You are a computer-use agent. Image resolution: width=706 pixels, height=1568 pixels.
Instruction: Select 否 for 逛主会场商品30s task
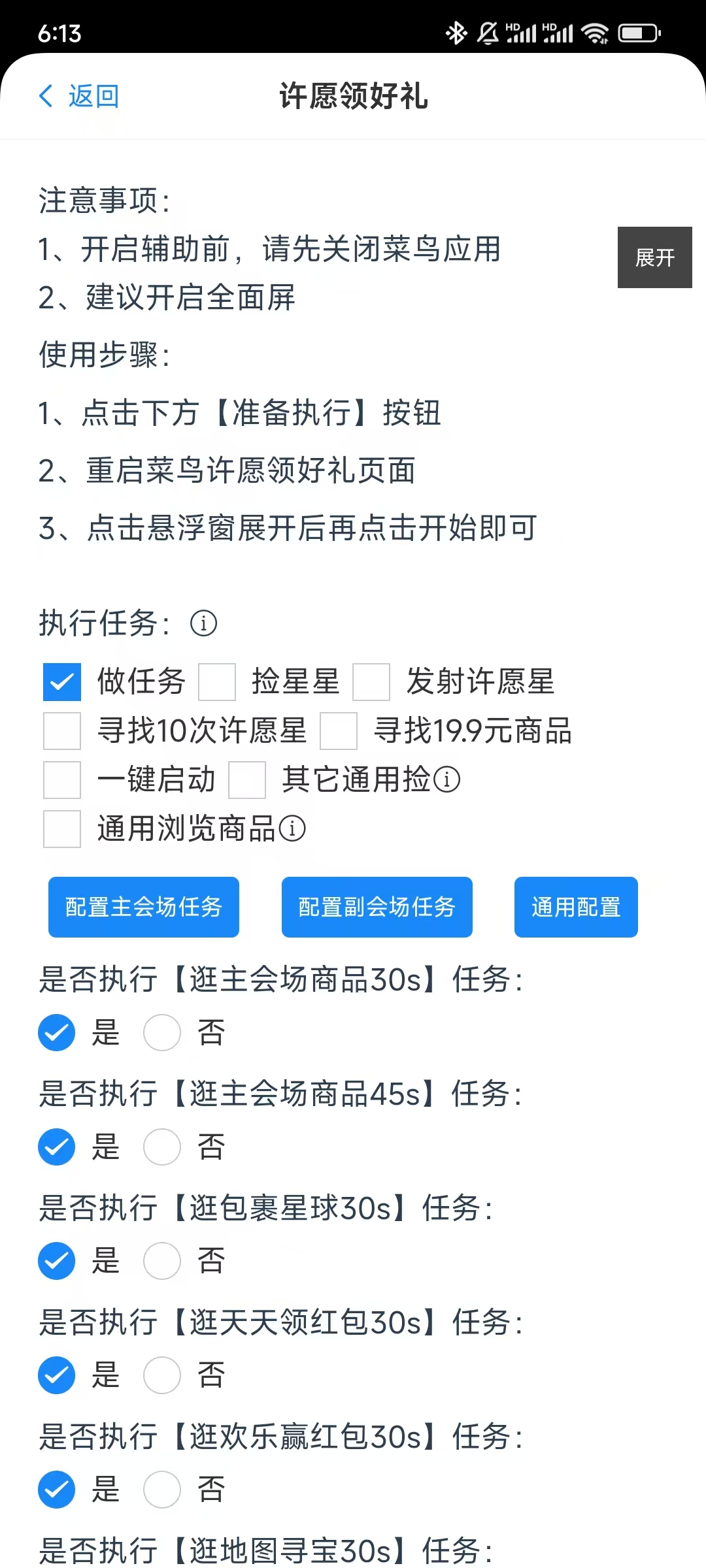pos(162,1033)
